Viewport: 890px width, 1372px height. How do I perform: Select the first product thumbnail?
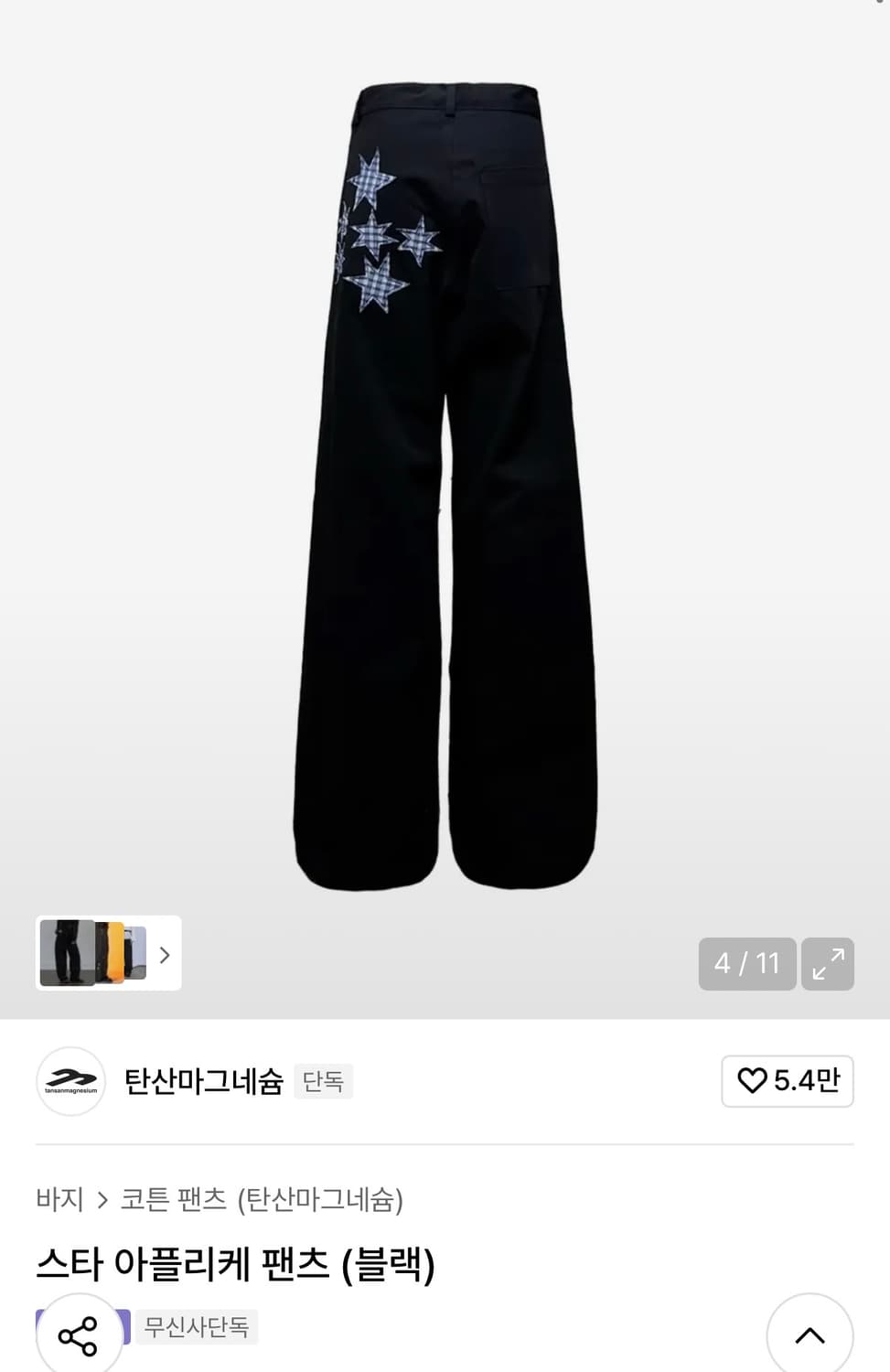(x=66, y=954)
